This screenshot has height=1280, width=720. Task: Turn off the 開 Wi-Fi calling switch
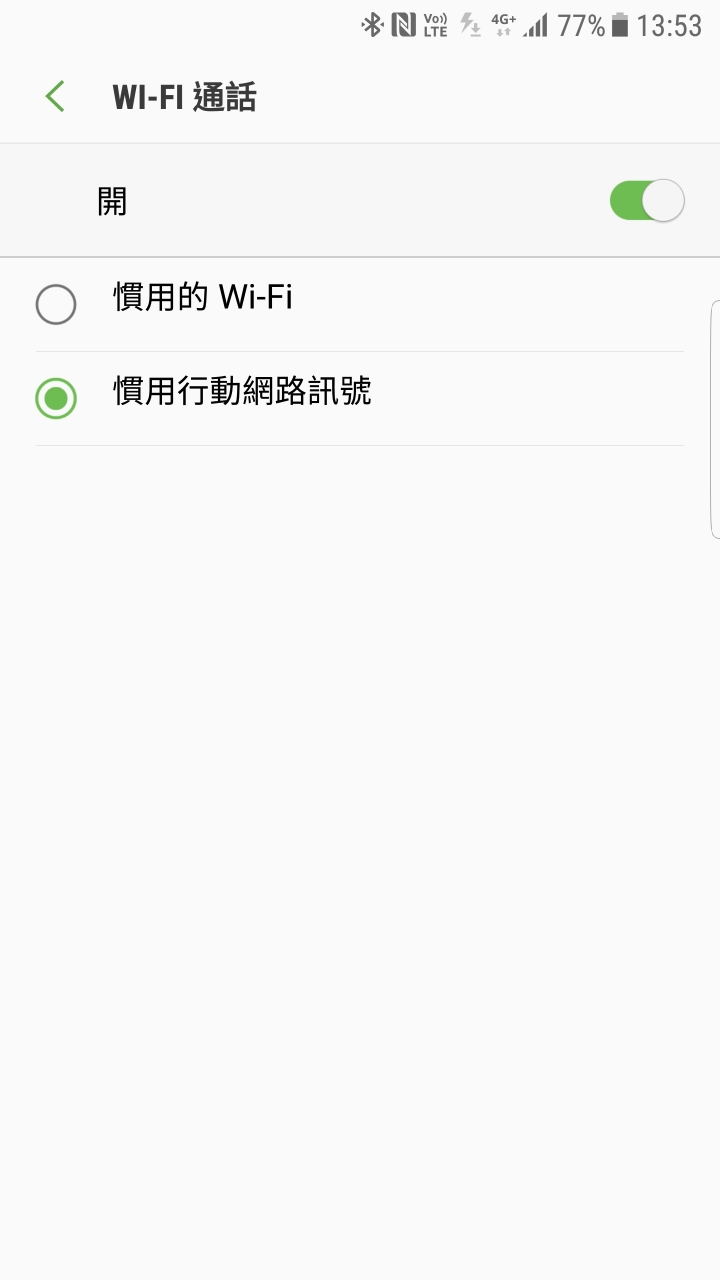[647, 201]
